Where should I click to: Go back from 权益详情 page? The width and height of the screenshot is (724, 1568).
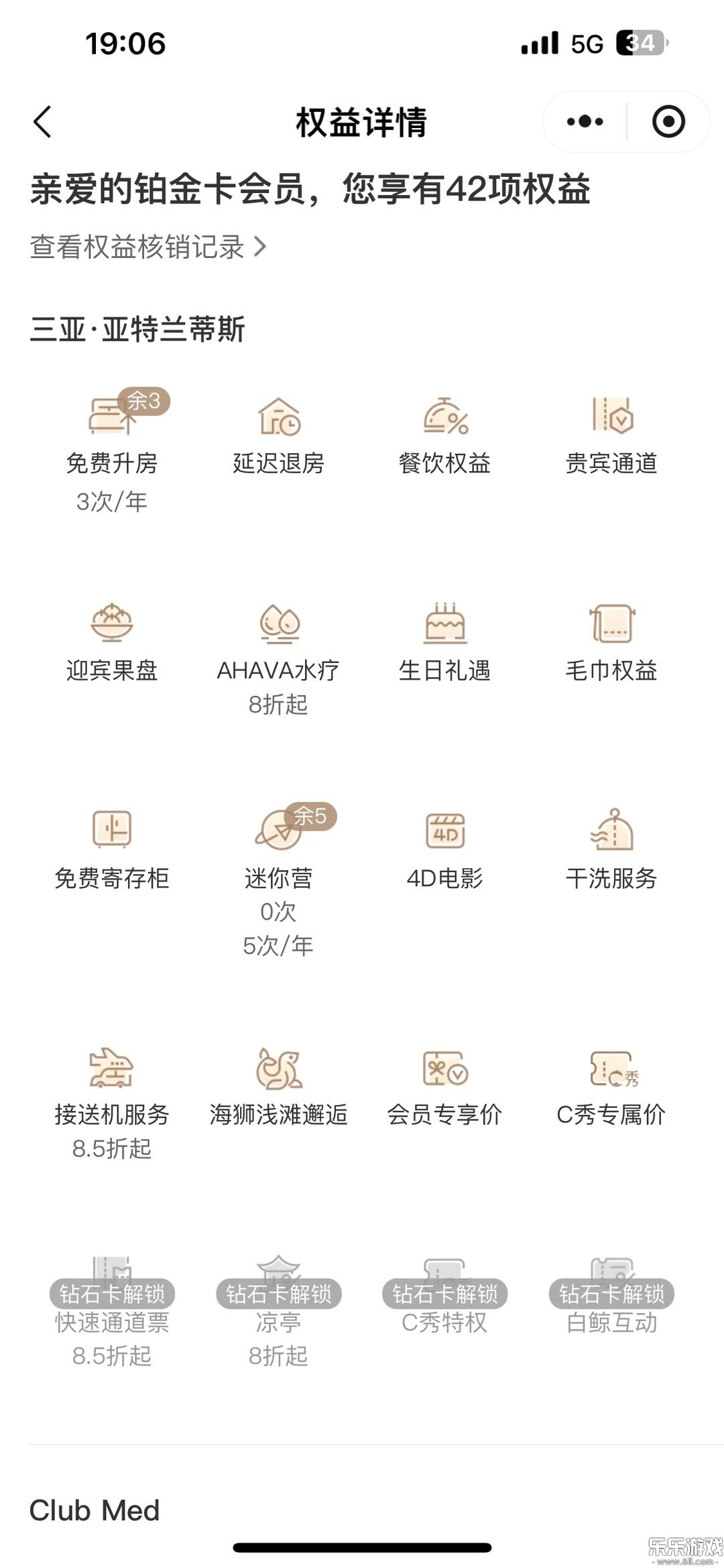click(42, 122)
